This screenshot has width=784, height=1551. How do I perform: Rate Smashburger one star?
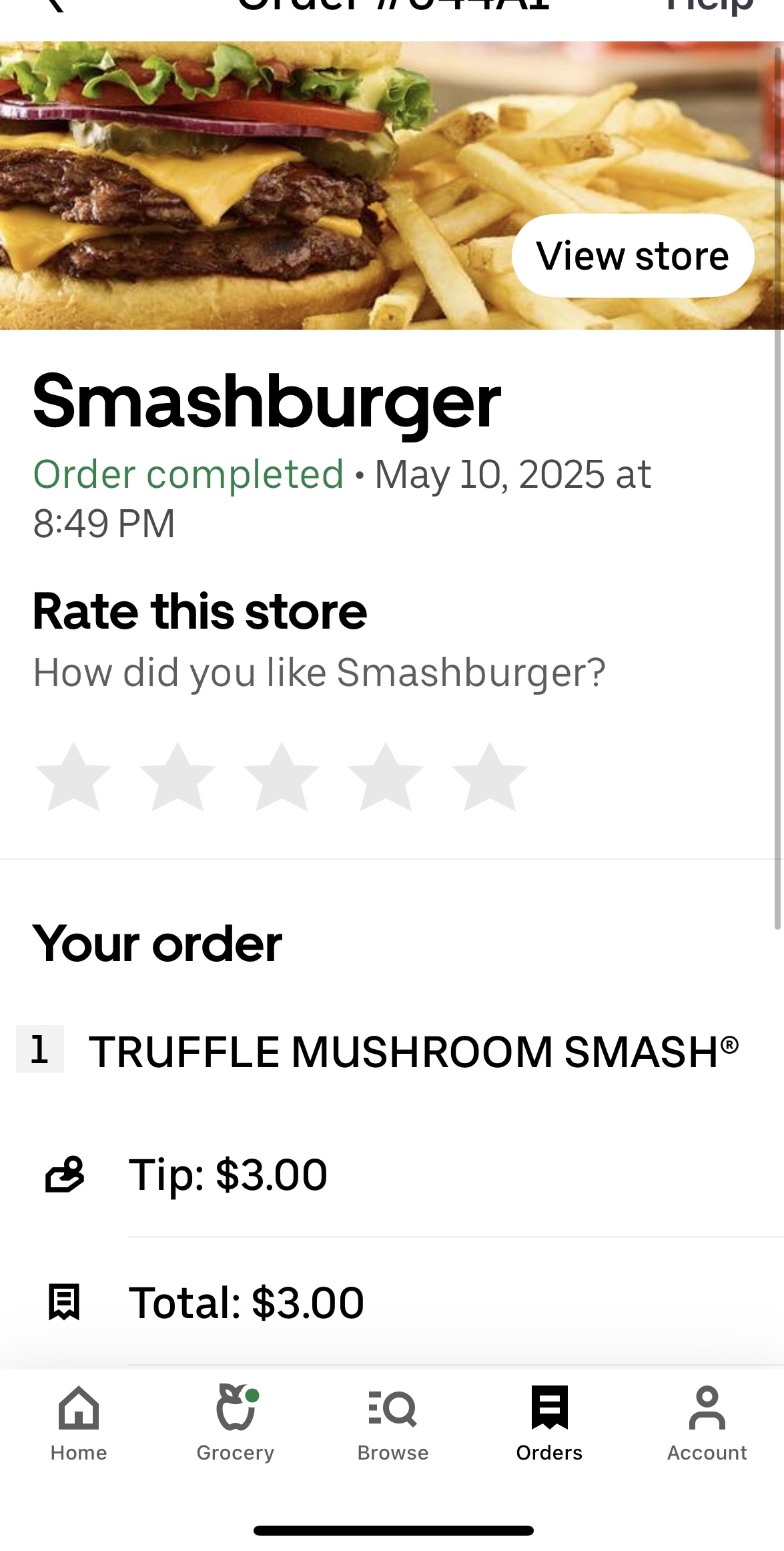(73, 778)
